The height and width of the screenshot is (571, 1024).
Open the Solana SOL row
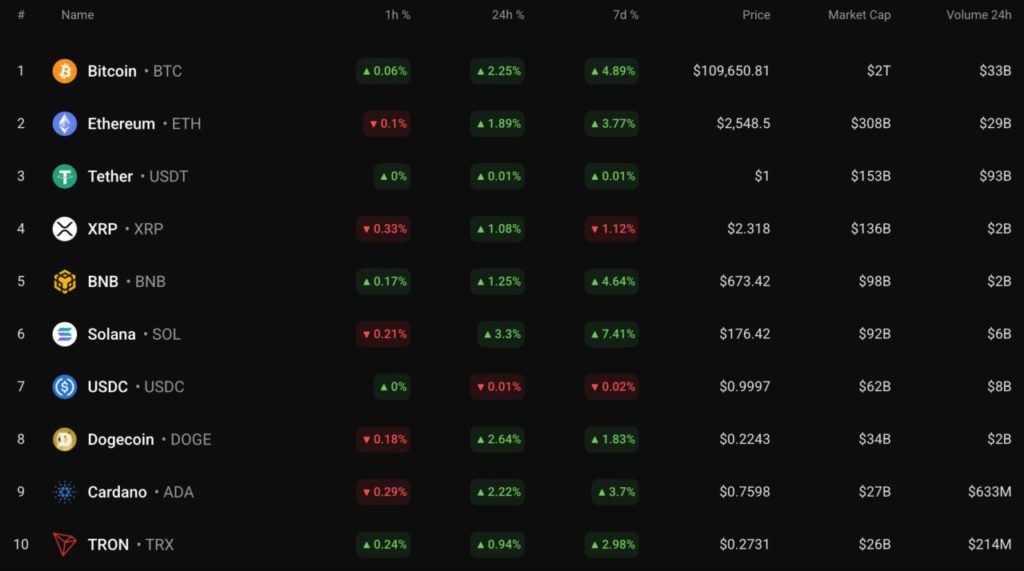click(x=111, y=334)
